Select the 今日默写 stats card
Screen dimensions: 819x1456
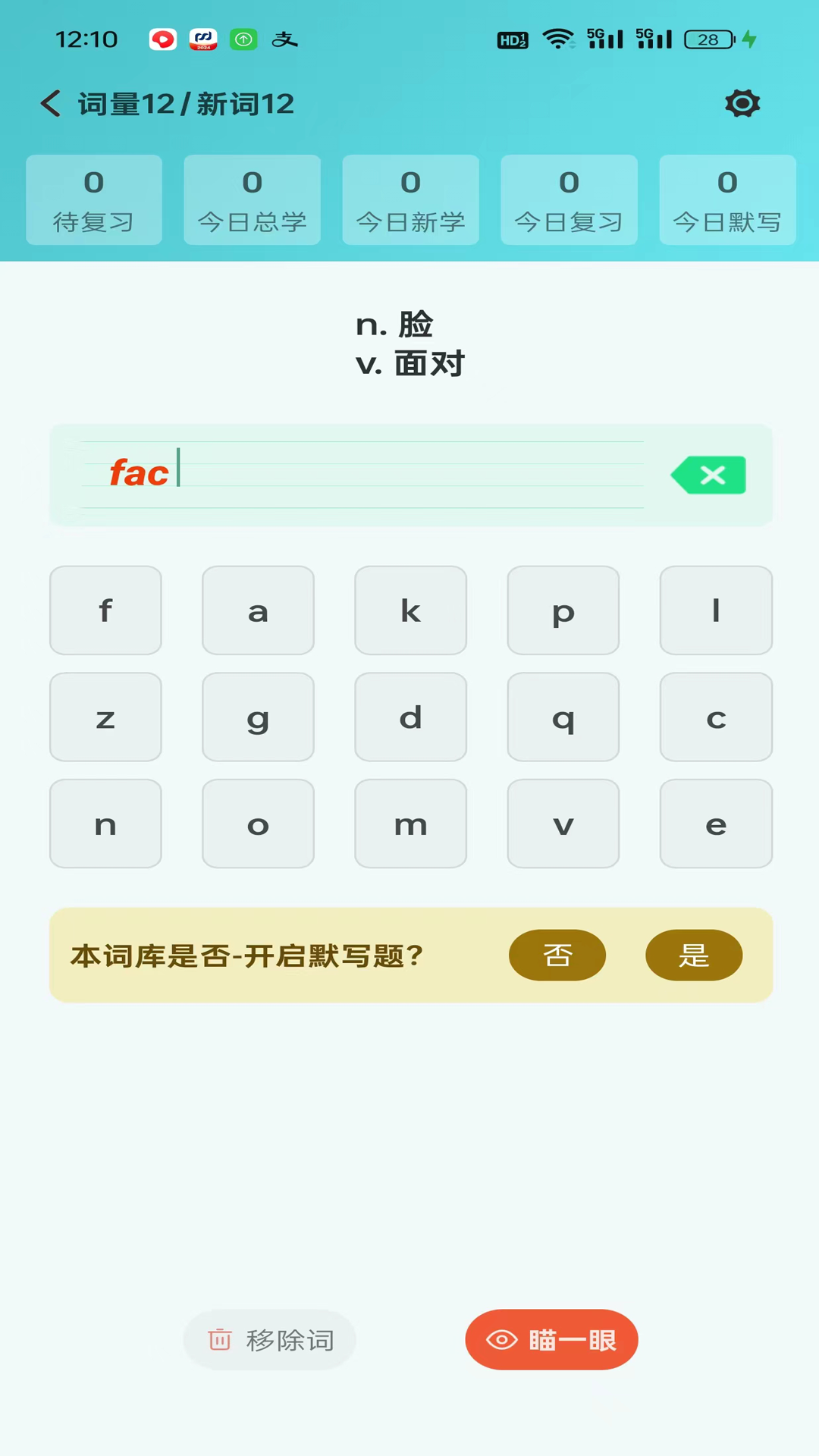pos(726,199)
